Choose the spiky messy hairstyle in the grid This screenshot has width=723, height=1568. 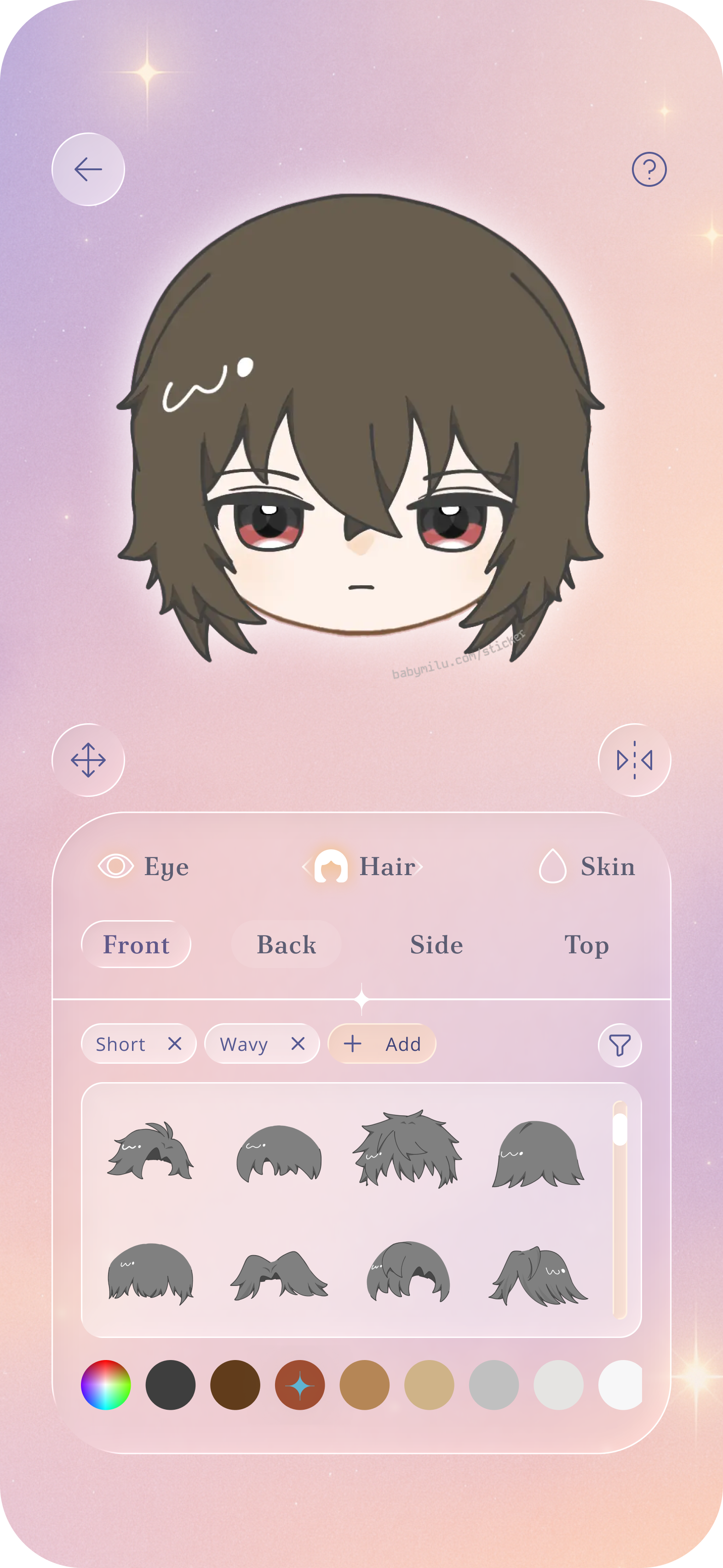tap(407, 1148)
